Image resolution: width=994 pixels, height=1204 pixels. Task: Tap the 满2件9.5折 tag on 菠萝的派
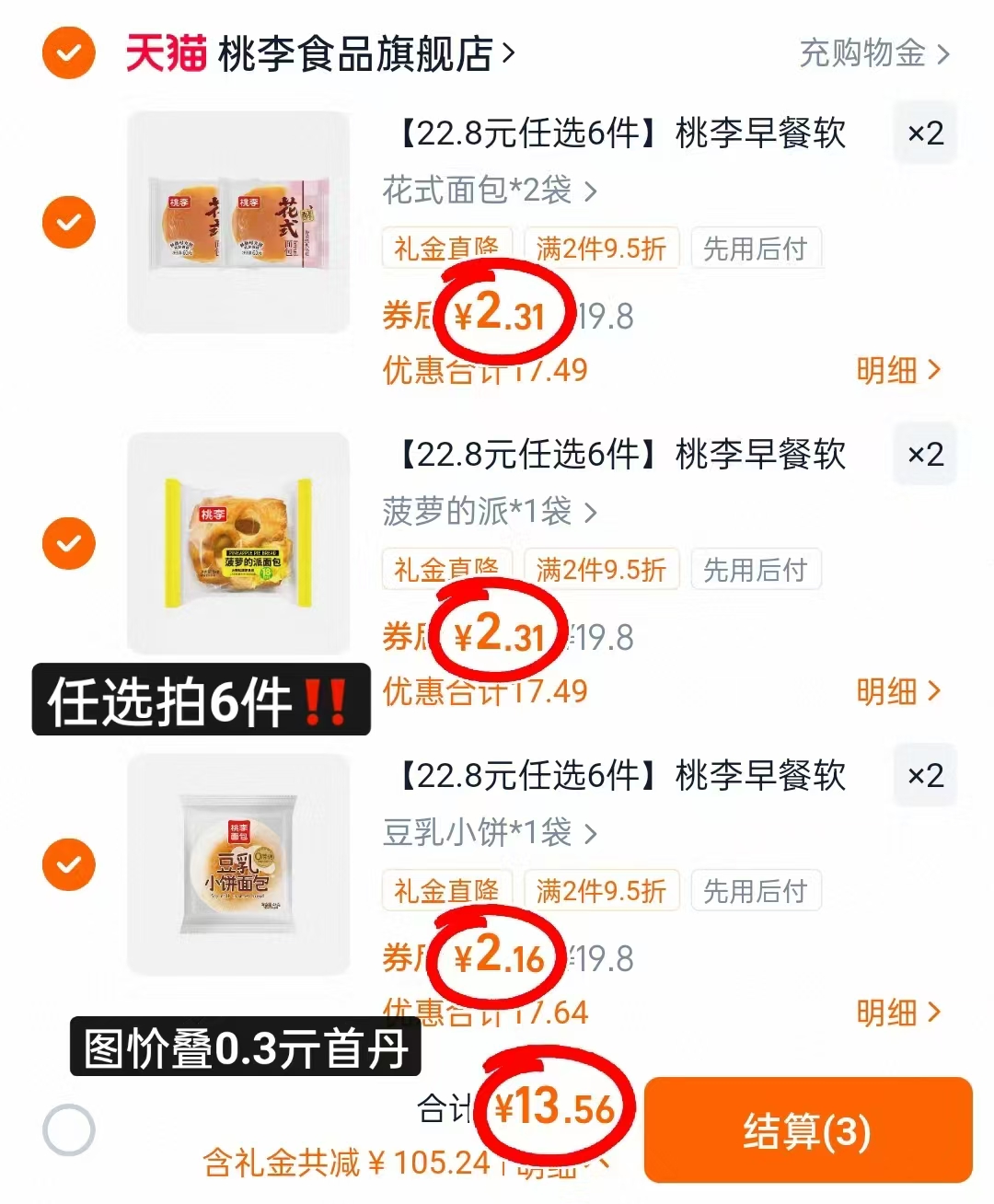point(602,569)
